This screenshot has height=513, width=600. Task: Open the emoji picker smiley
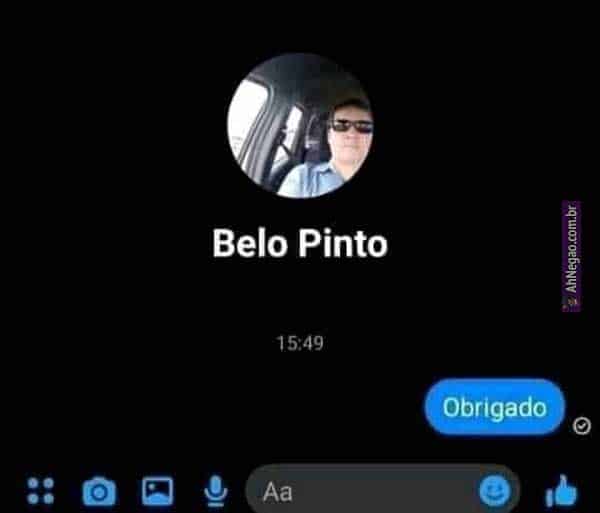coord(494,490)
